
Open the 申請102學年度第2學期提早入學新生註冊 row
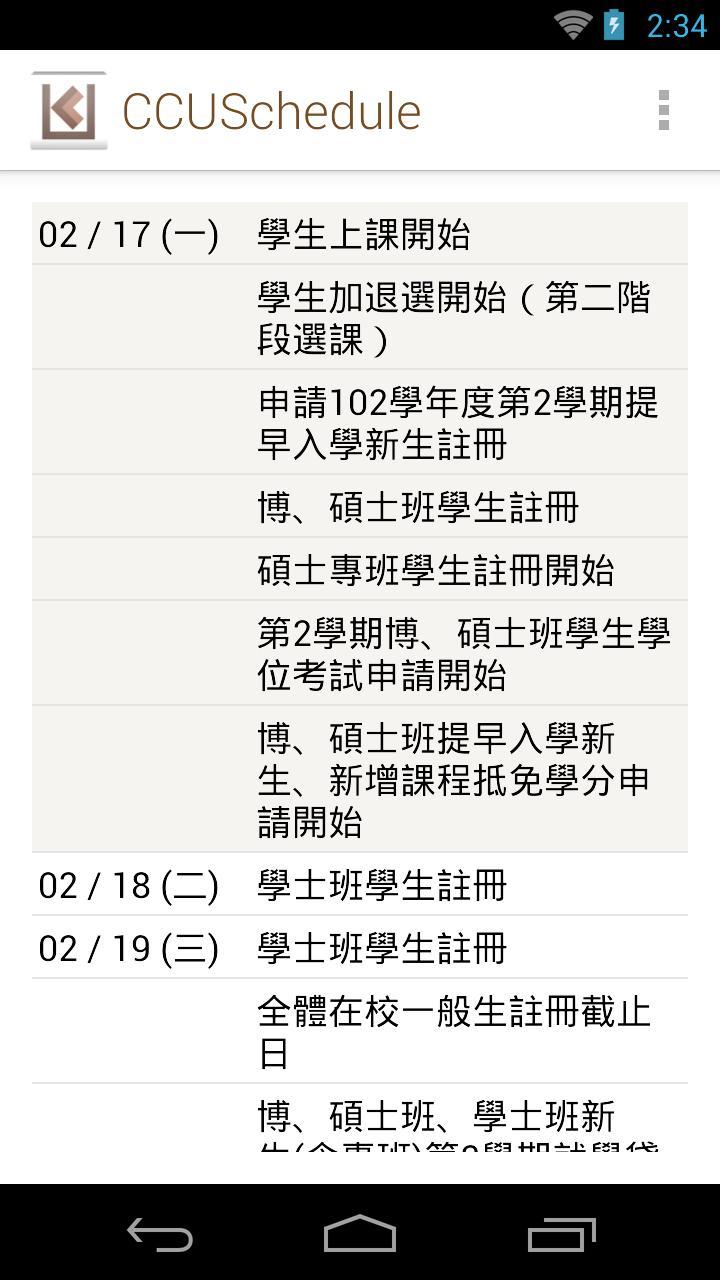pos(360,422)
